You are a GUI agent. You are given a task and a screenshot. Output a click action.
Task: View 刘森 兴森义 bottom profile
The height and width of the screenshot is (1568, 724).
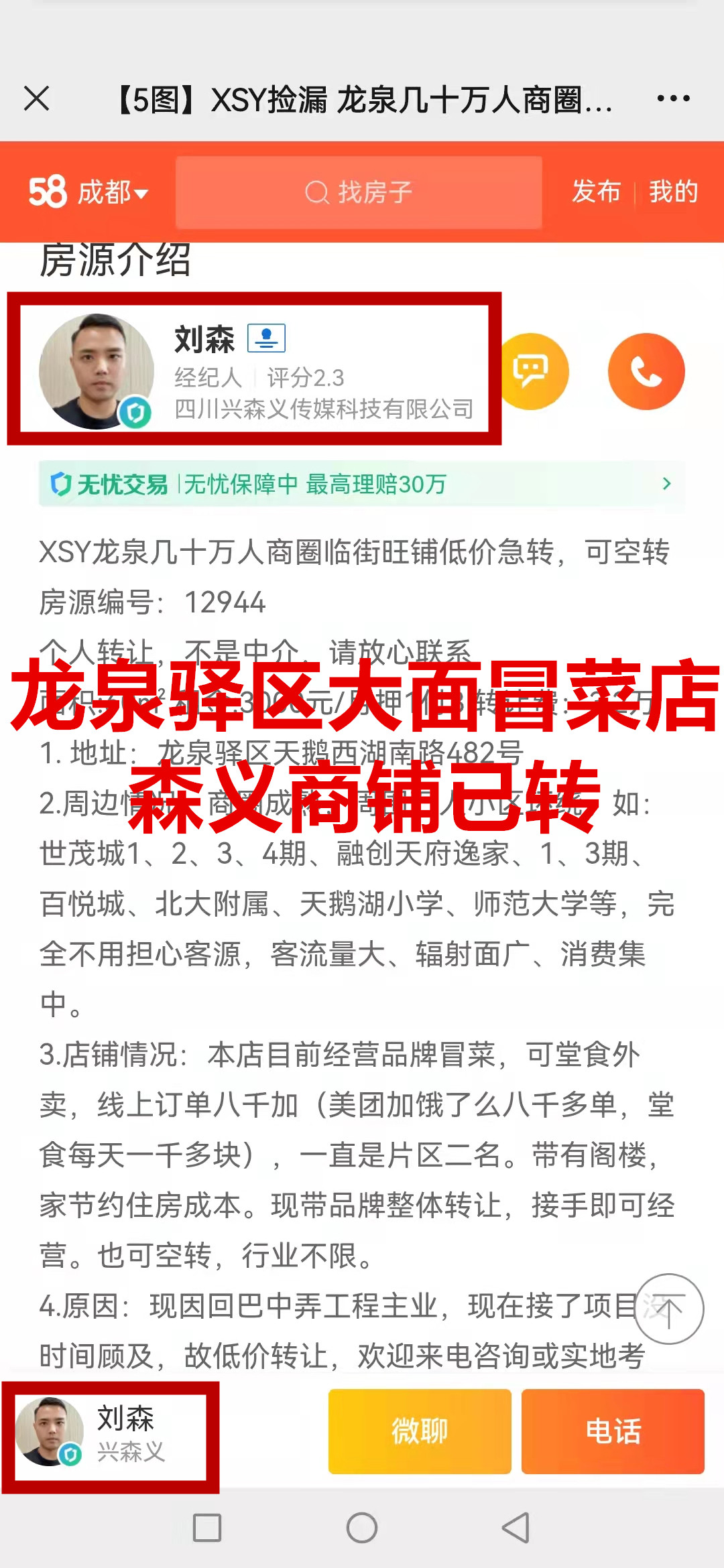click(x=111, y=1434)
